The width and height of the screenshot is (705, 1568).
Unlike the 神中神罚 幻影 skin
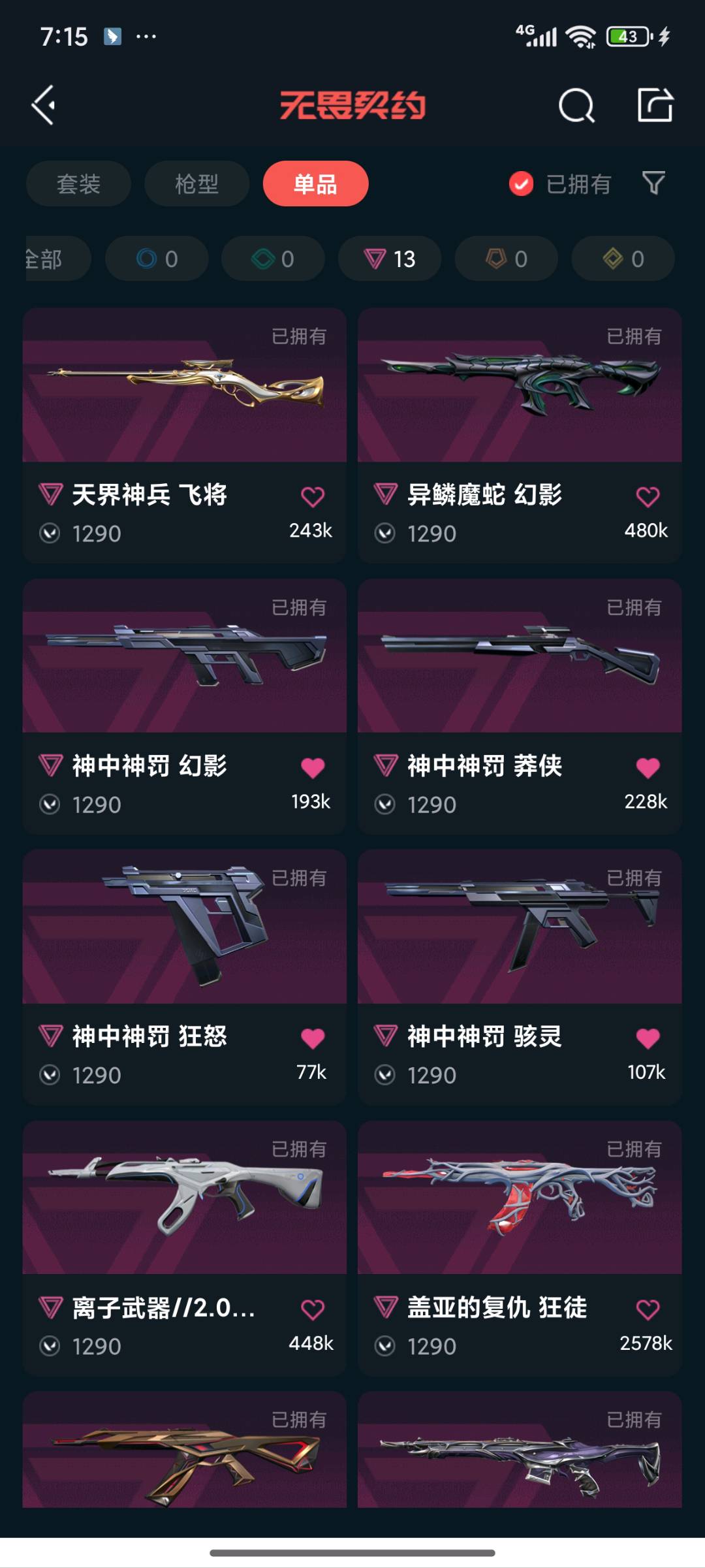[x=313, y=768]
